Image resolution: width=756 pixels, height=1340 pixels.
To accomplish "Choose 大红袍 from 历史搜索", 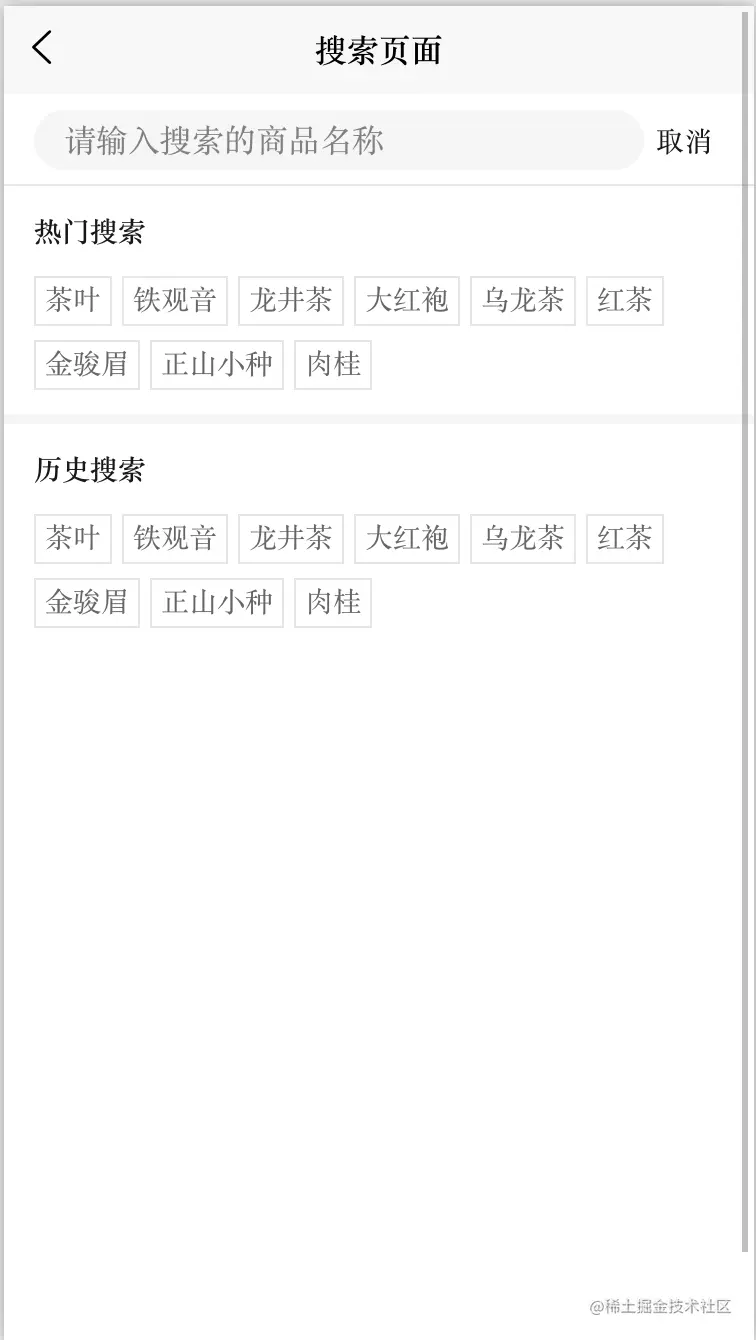I will pyautogui.click(x=407, y=539).
